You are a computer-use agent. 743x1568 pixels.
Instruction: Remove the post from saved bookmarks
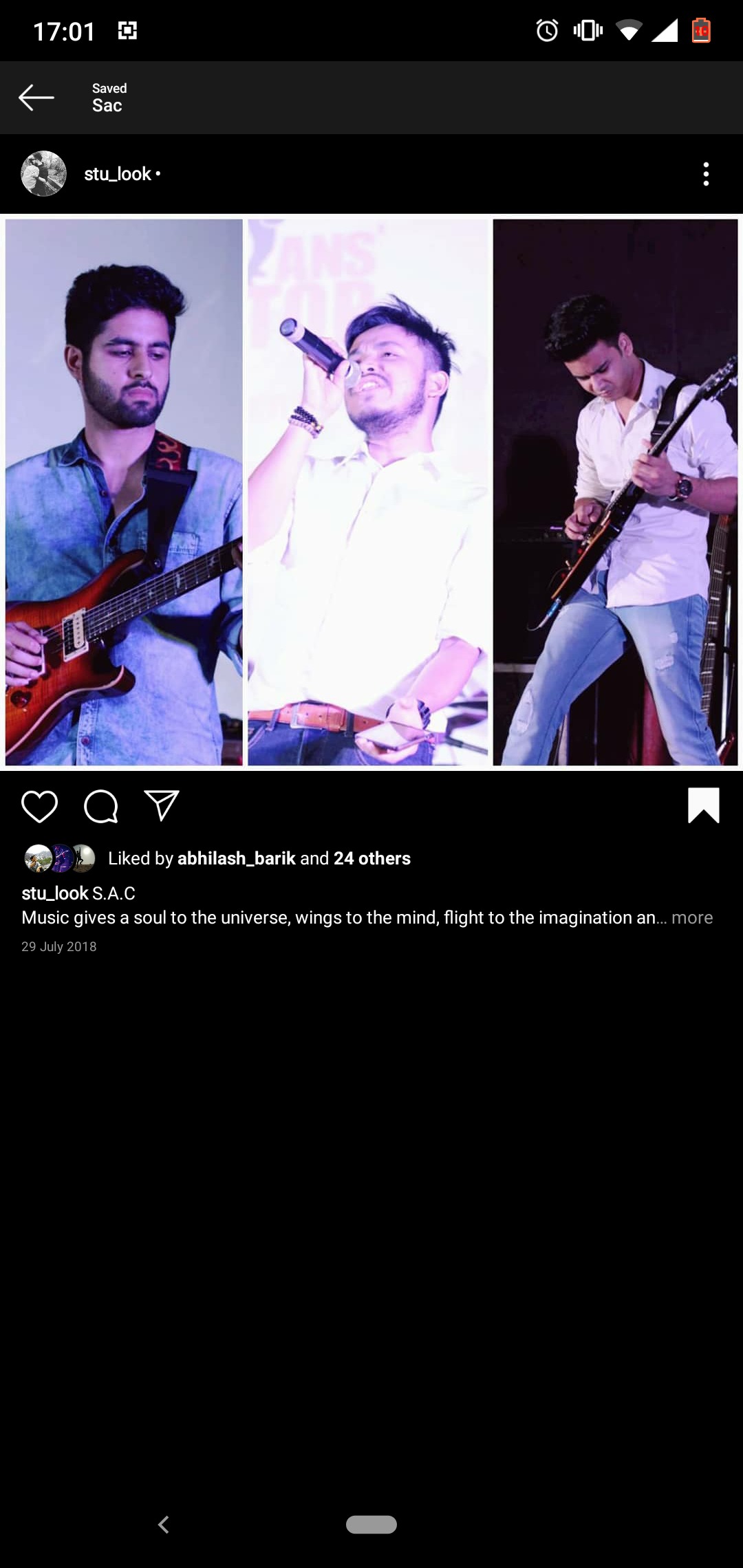pos(703,805)
